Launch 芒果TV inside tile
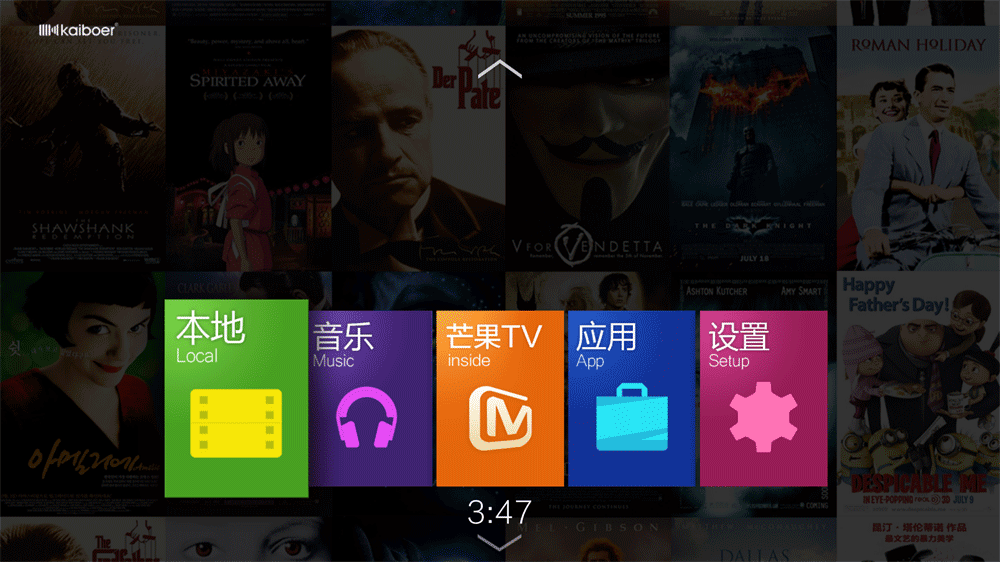 point(499,398)
